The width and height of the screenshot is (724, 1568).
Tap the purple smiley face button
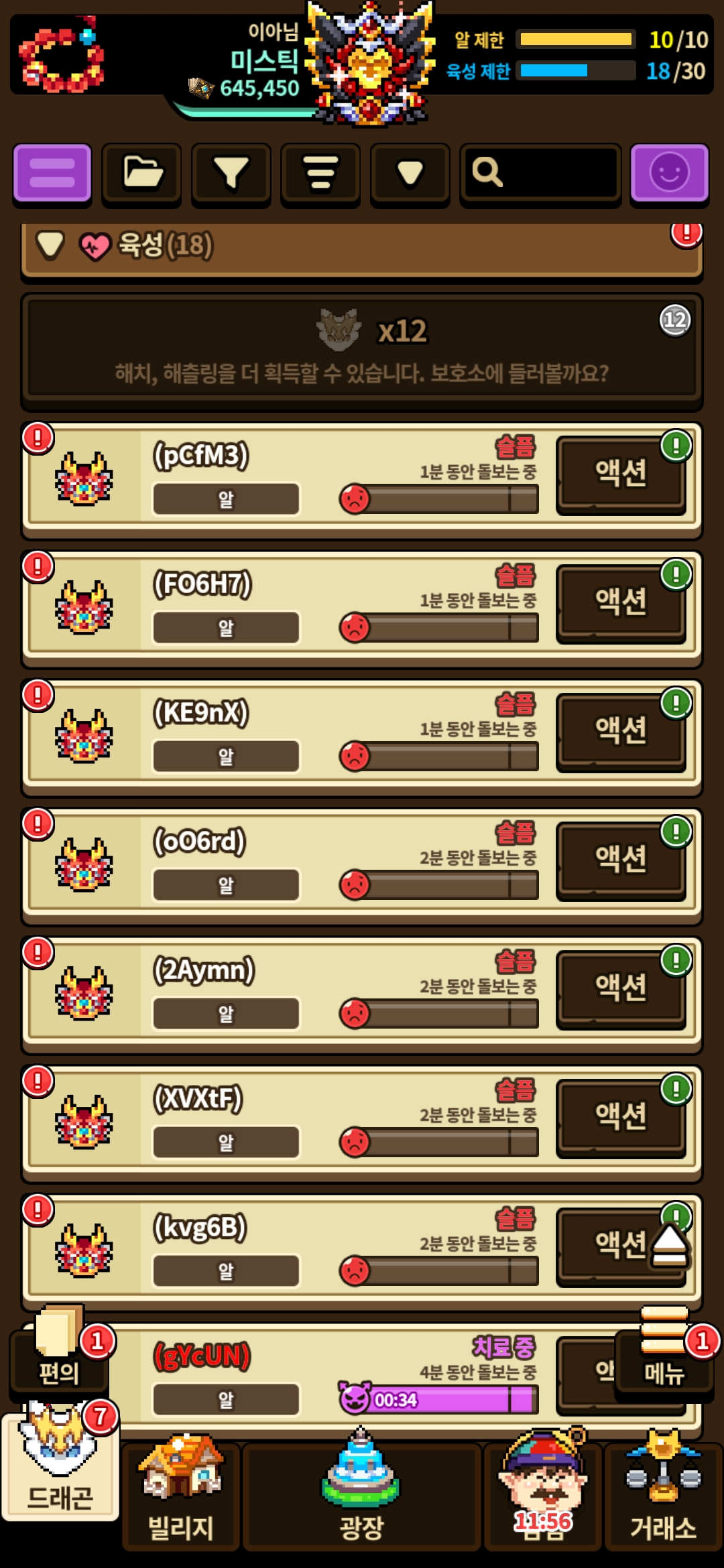click(669, 174)
